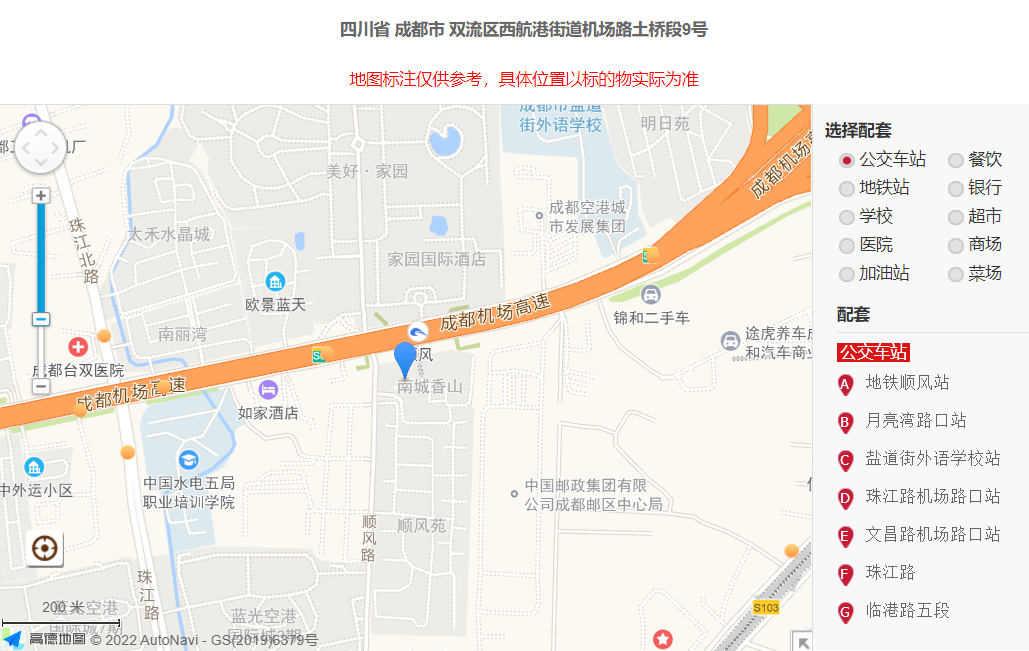Select the 公交车站 radio option
1029x651 pixels.
847,160
